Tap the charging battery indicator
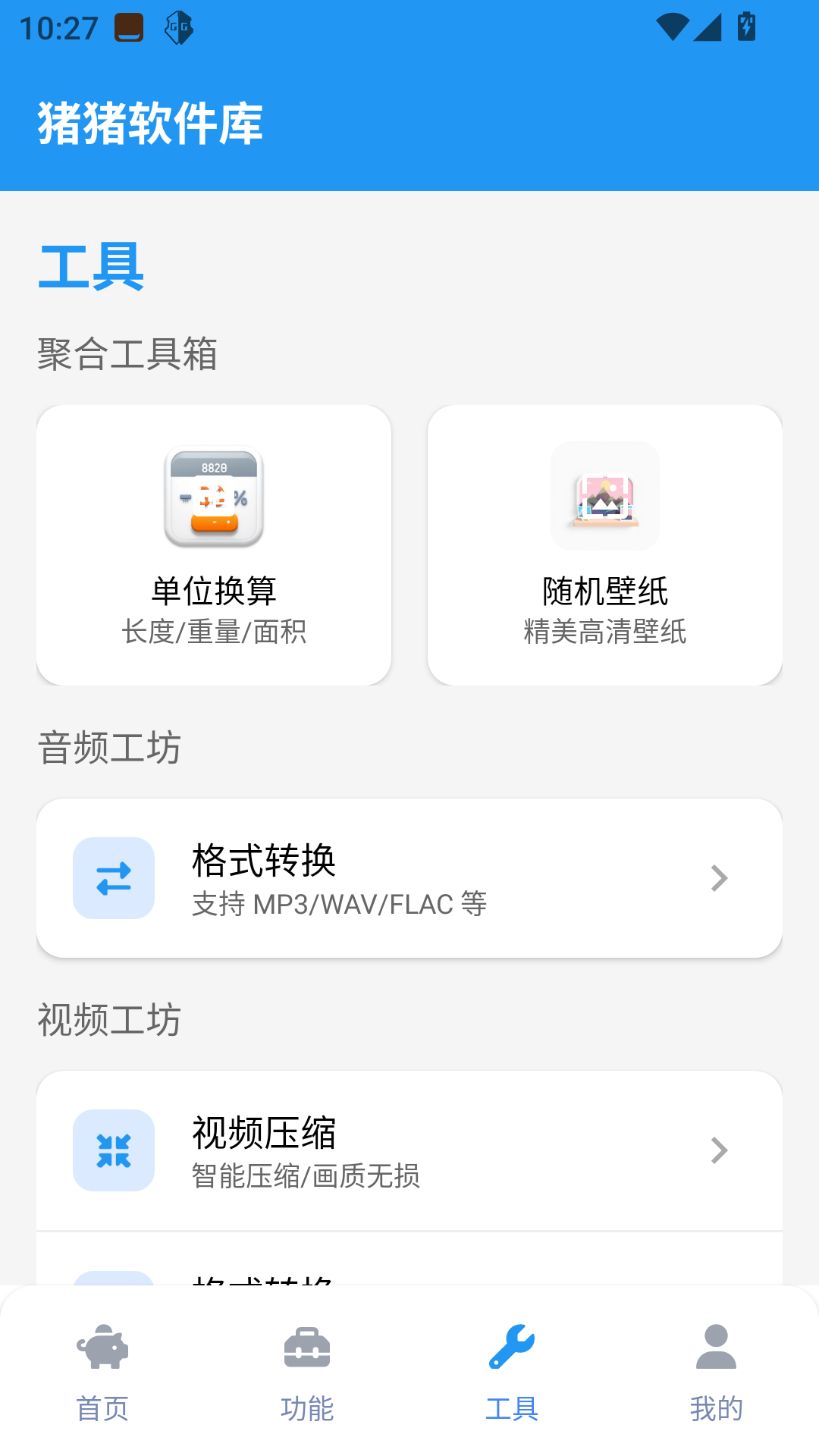The width and height of the screenshot is (819, 1456). pos(745,27)
